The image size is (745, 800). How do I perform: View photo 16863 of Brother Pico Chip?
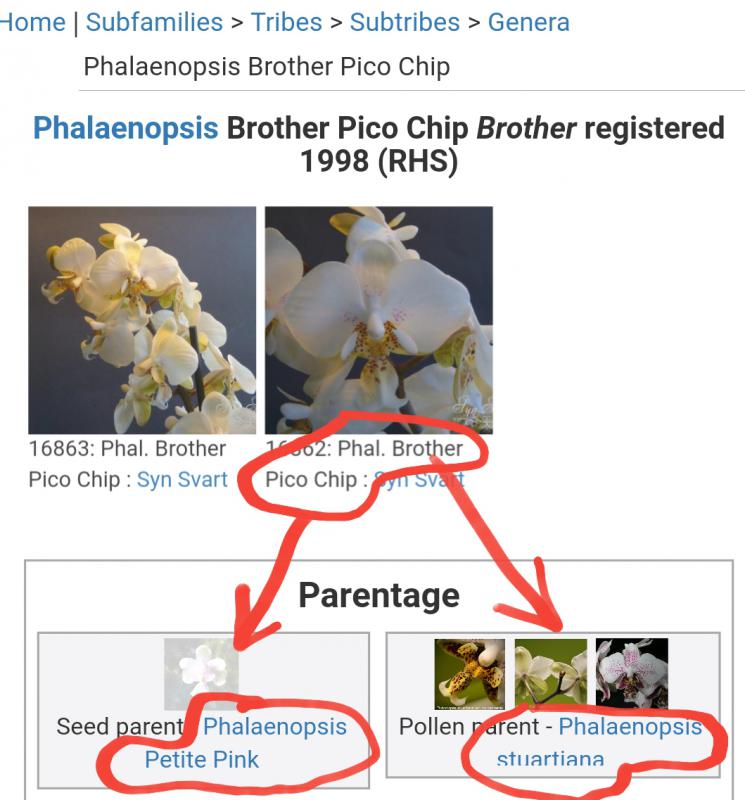(142, 319)
